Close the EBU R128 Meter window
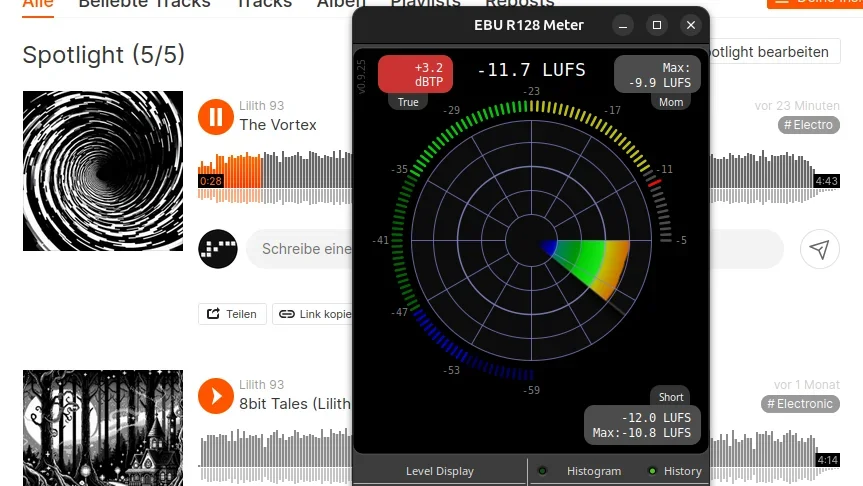This screenshot has height=486, width=863. point(690,25)
